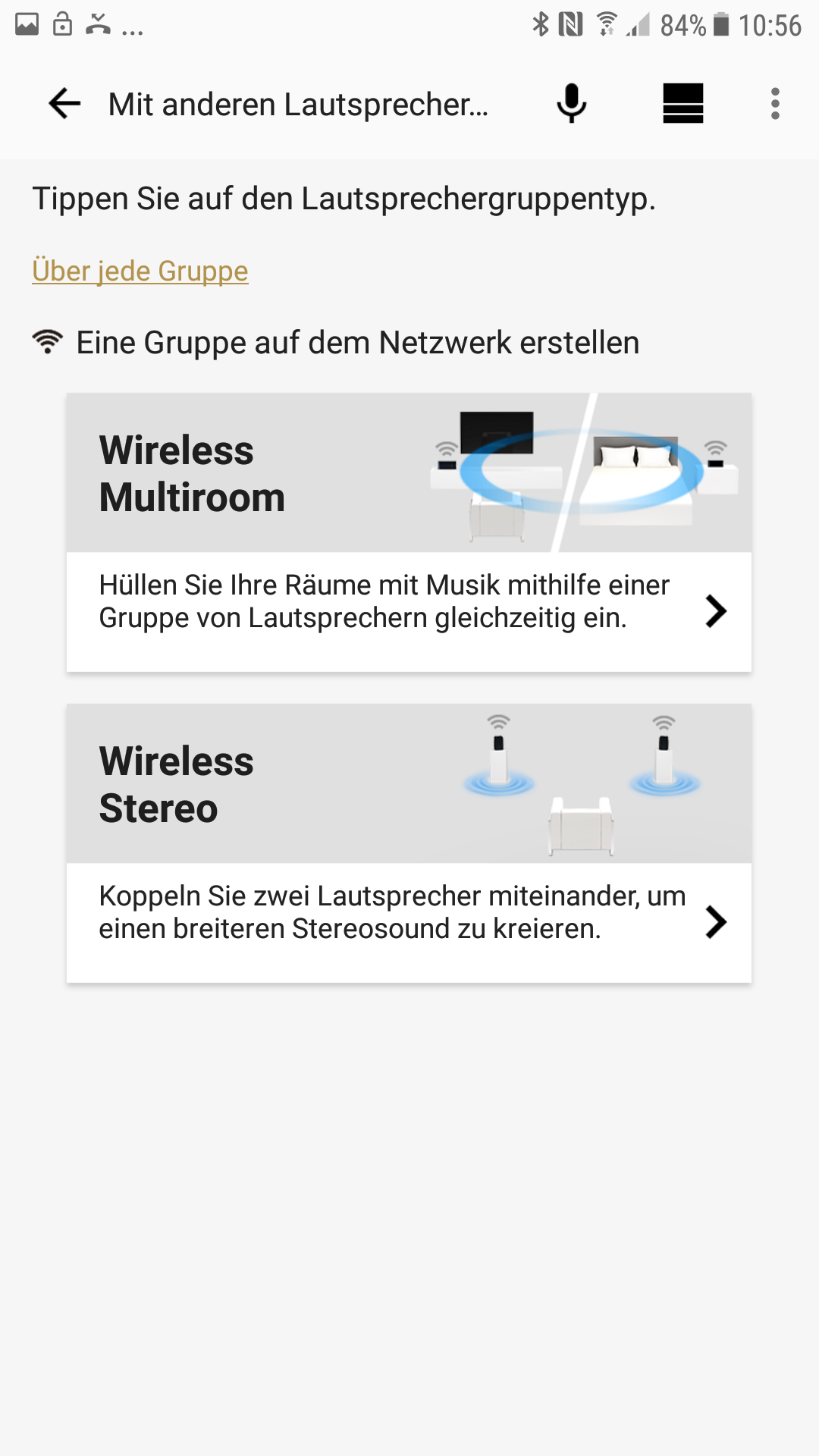
Task: Select the Wireless Multiroom group type
Action: click(x=409, y=532)
